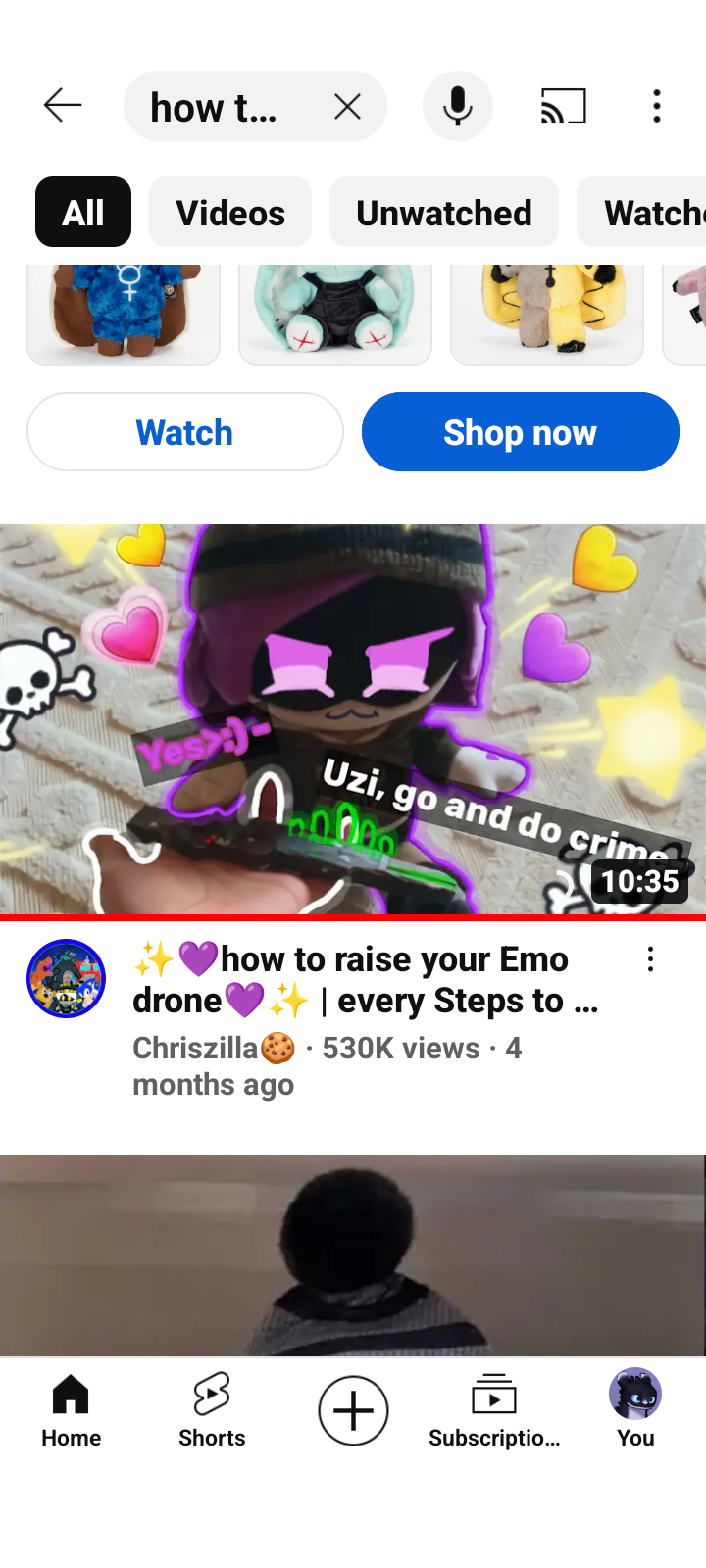706x1568 pixels.
Task: Open the Subscriptions tab
Action: [494, 1411]
